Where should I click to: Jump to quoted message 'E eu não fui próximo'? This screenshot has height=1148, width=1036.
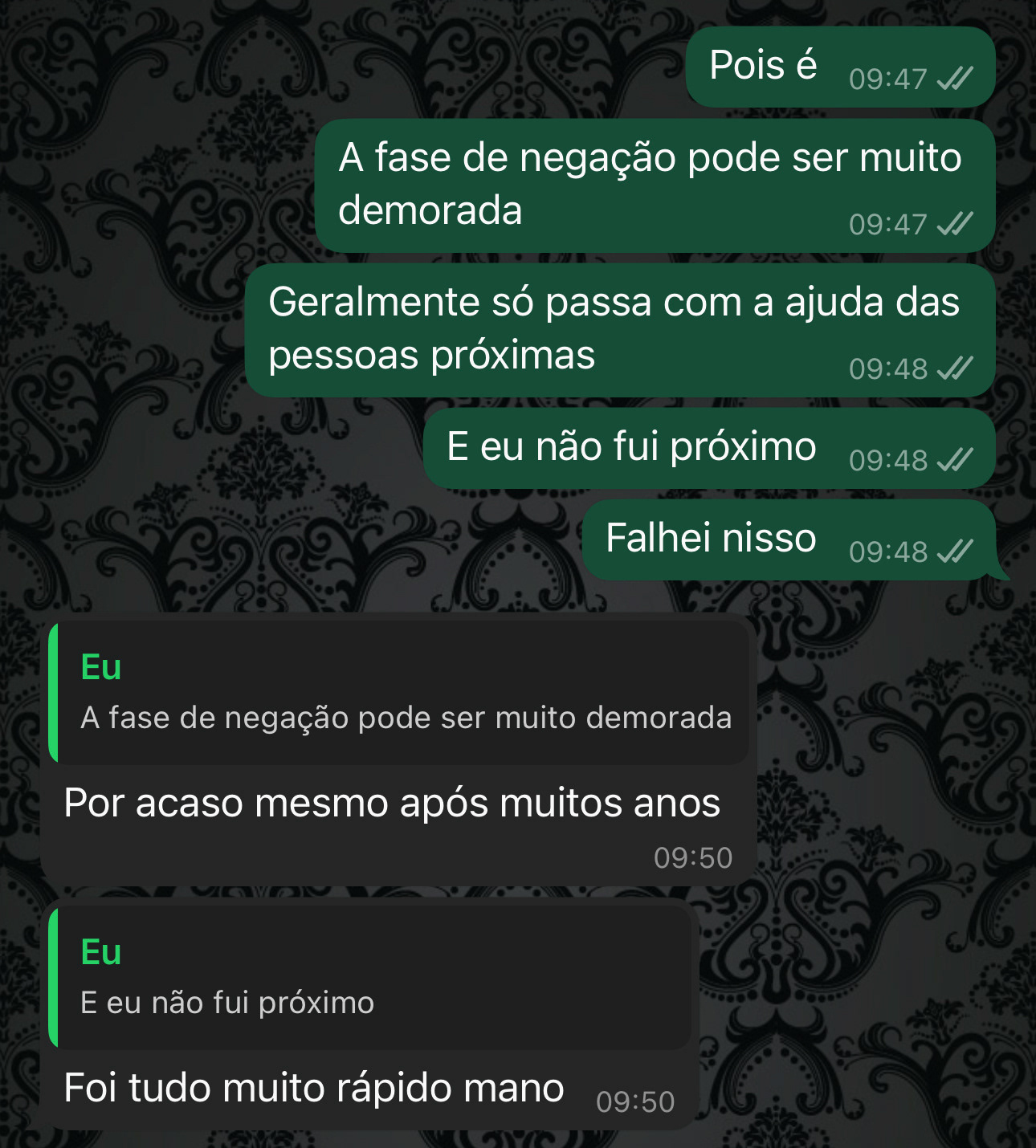(369, 978)
